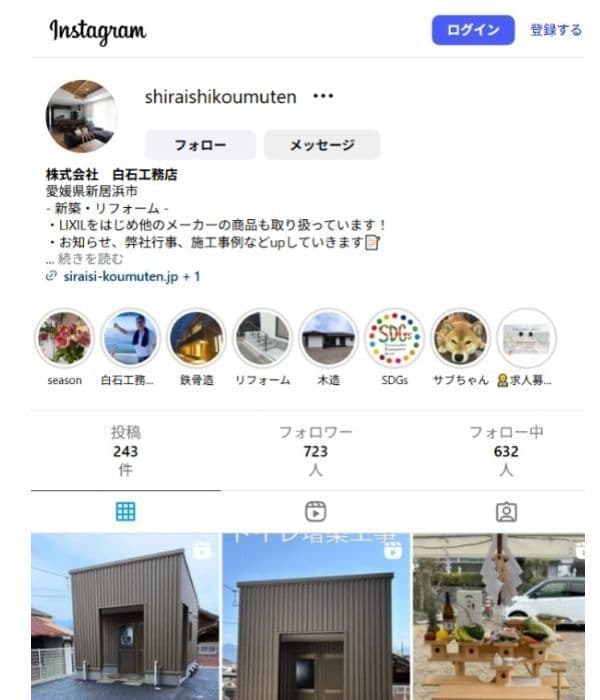Tap the メッセージ button
Viewport: 600px width, 700px height.
(322, 145)
